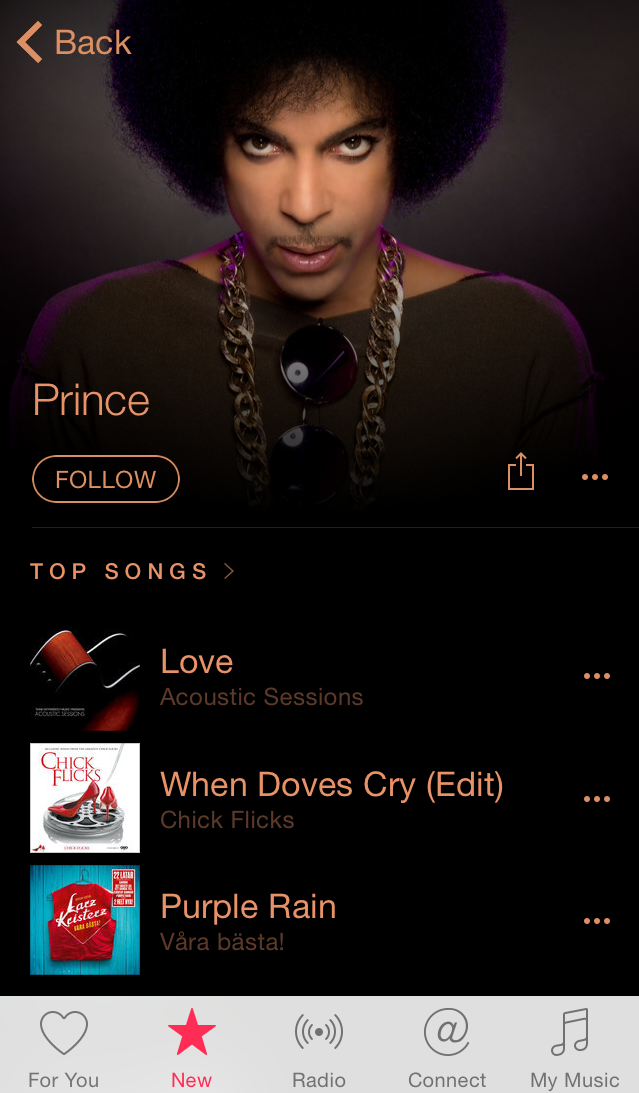The image size is (639, 1093).
Task: Open the artist's more options menu
Action: click(x=595, y=477)
